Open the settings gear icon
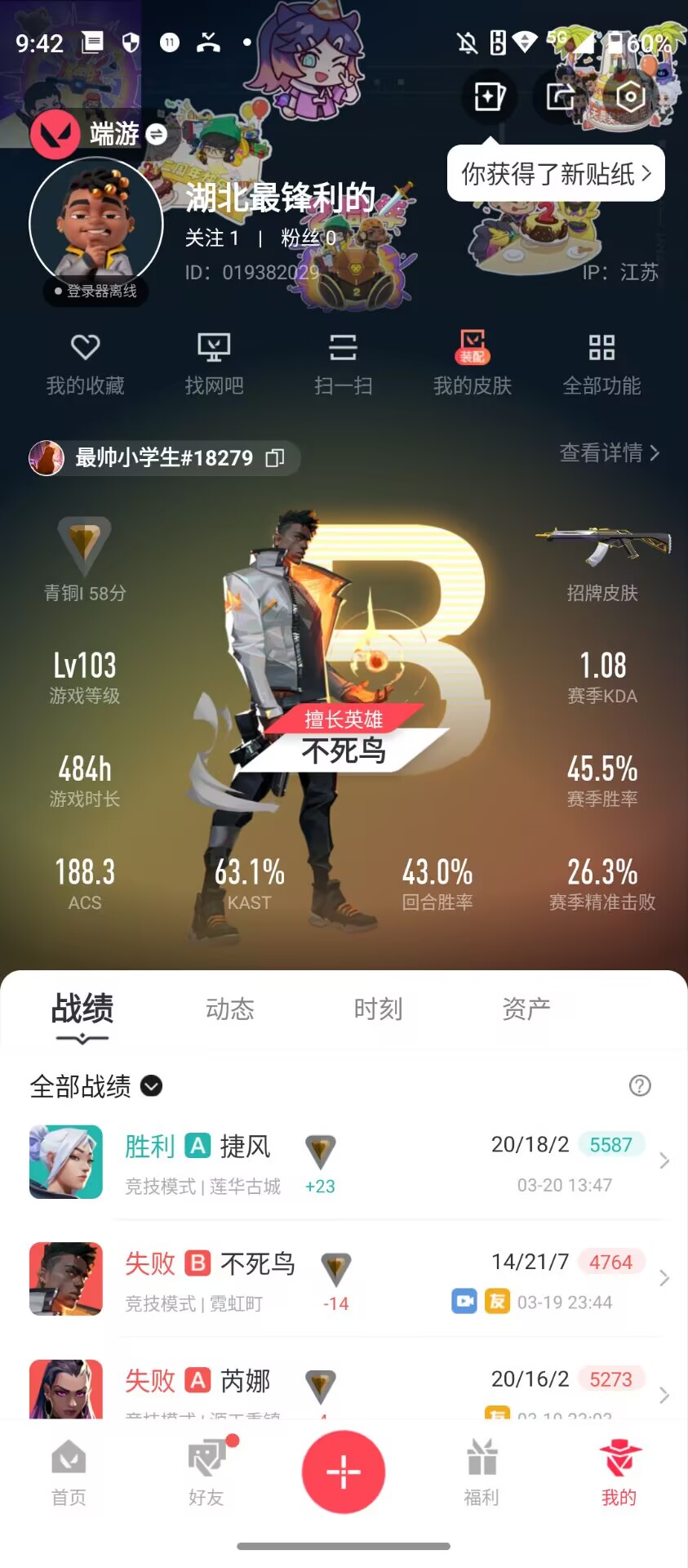This screenshot has height=1568, width=688. 630,97
